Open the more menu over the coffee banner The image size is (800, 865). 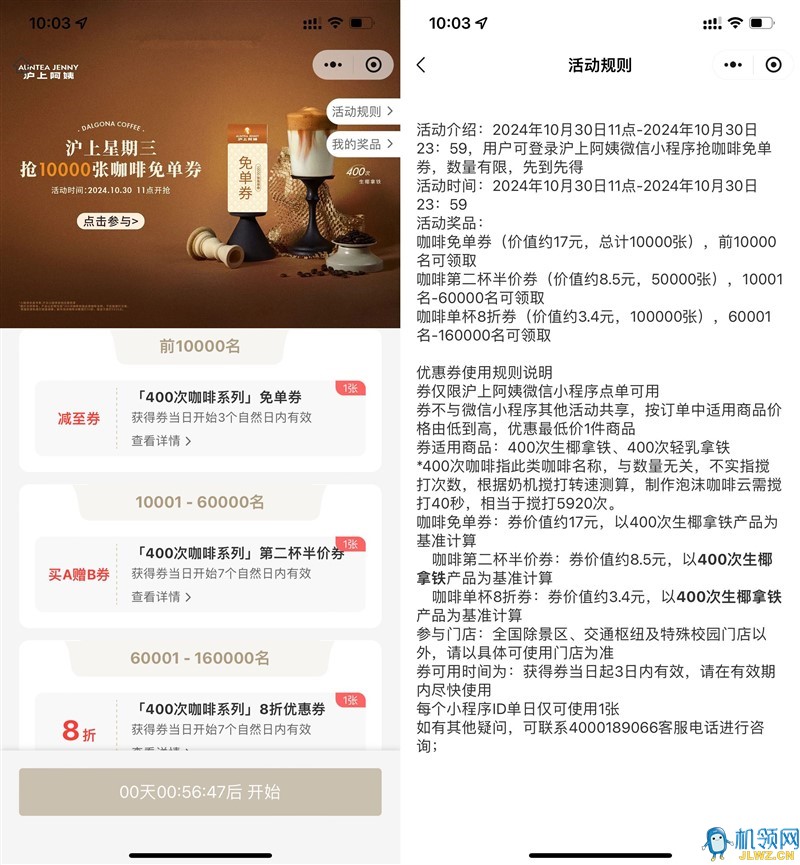[334, 65]
